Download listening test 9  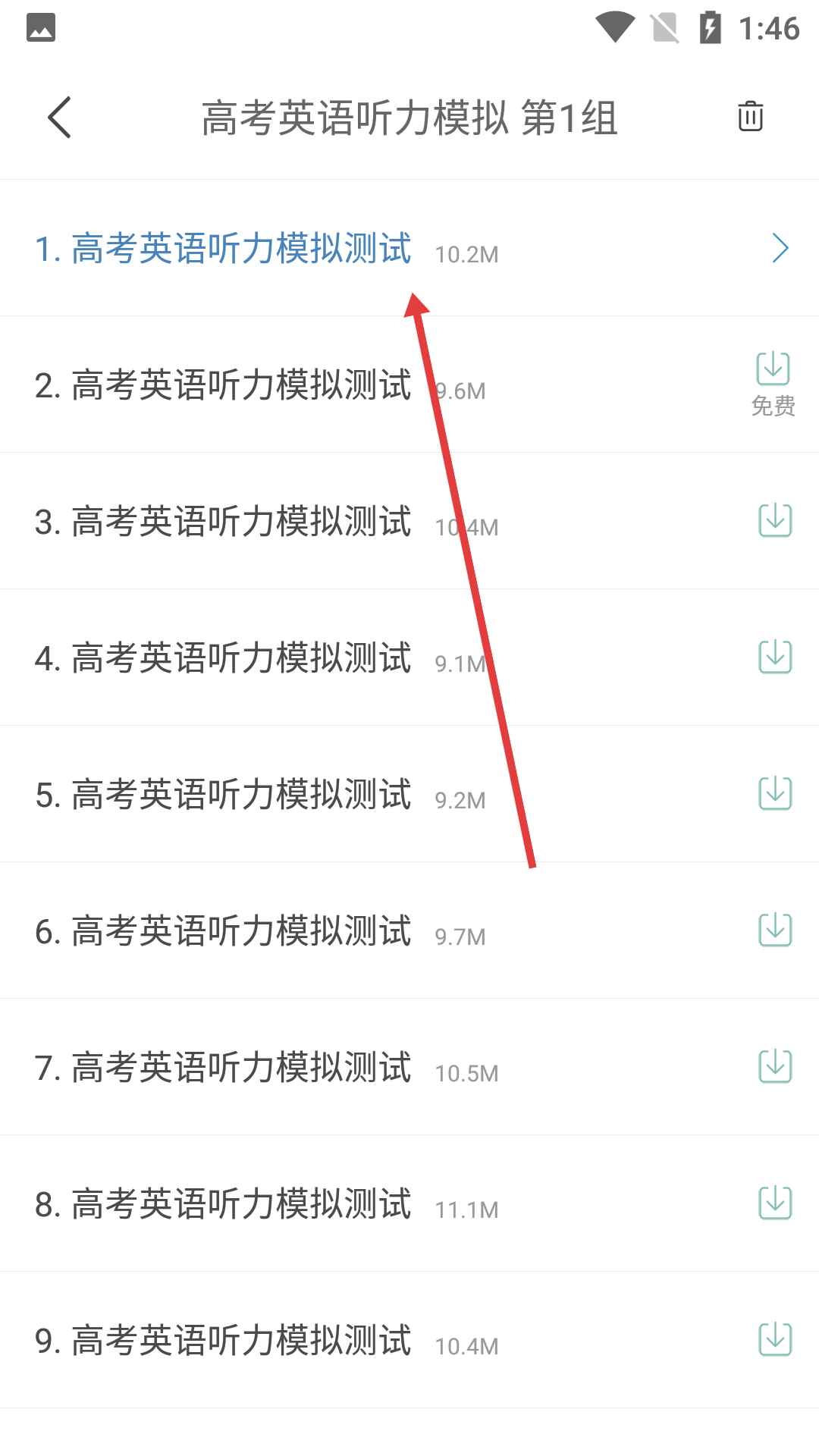[x=775, y=1340]
